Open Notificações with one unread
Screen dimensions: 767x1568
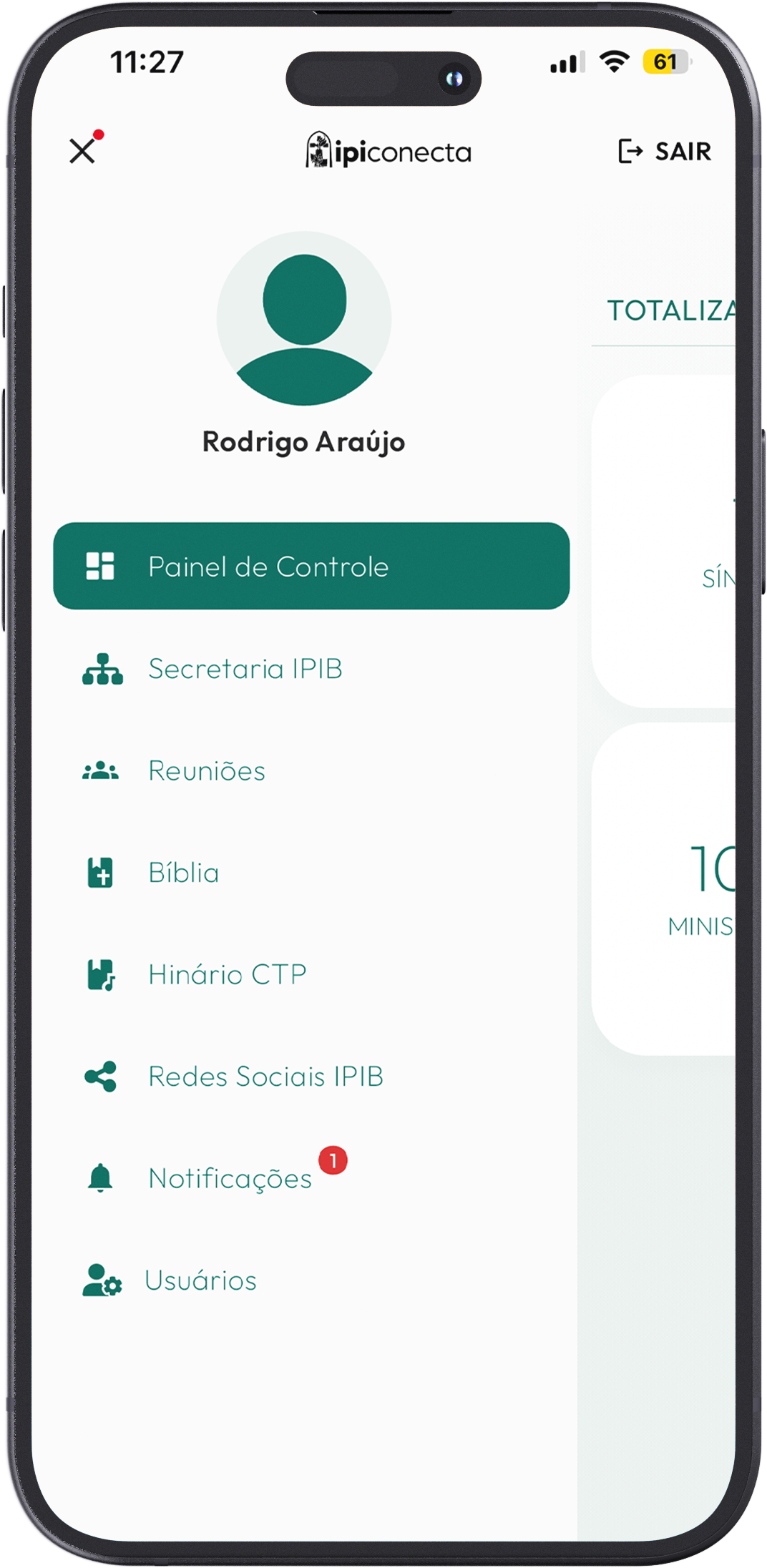pos(230,1178)
